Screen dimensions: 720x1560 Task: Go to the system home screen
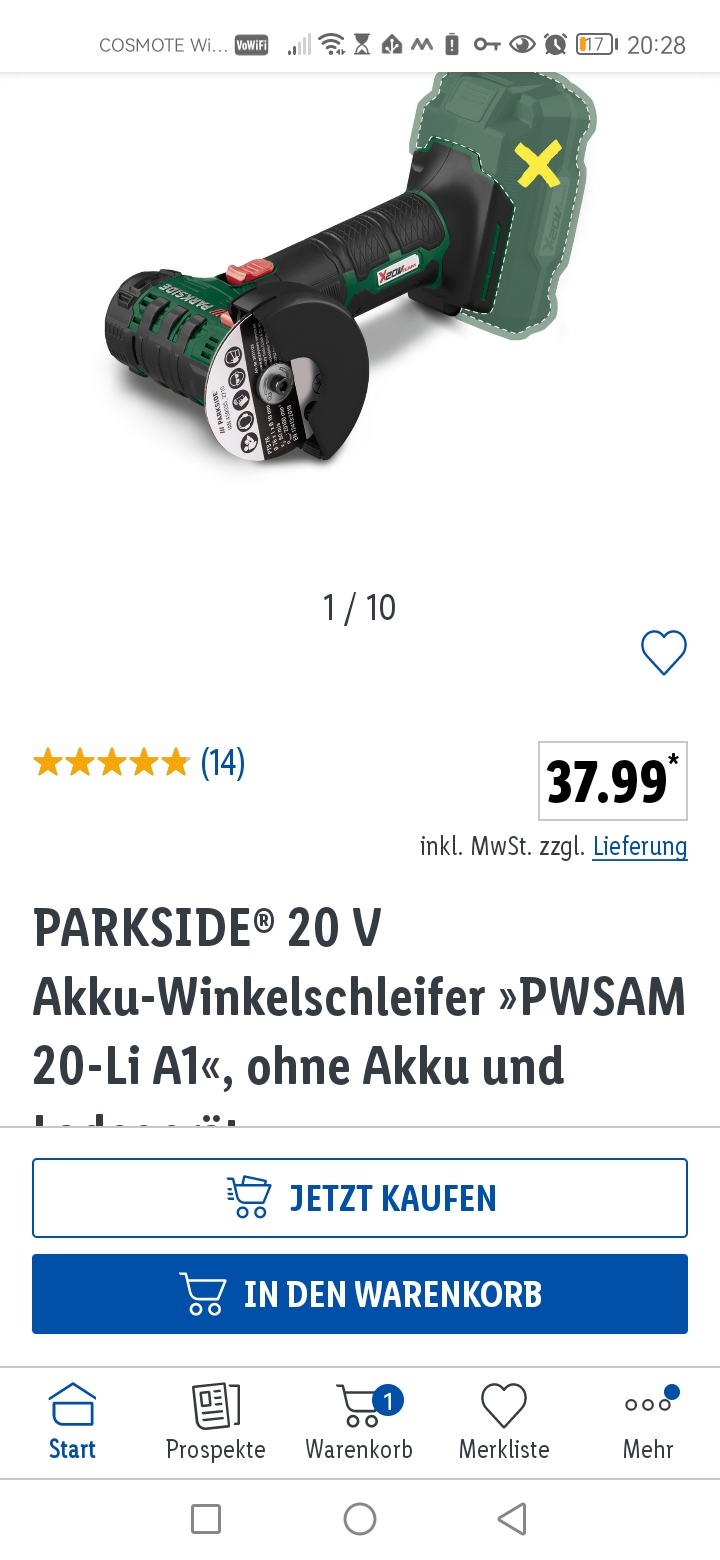tap(360, 1519)
